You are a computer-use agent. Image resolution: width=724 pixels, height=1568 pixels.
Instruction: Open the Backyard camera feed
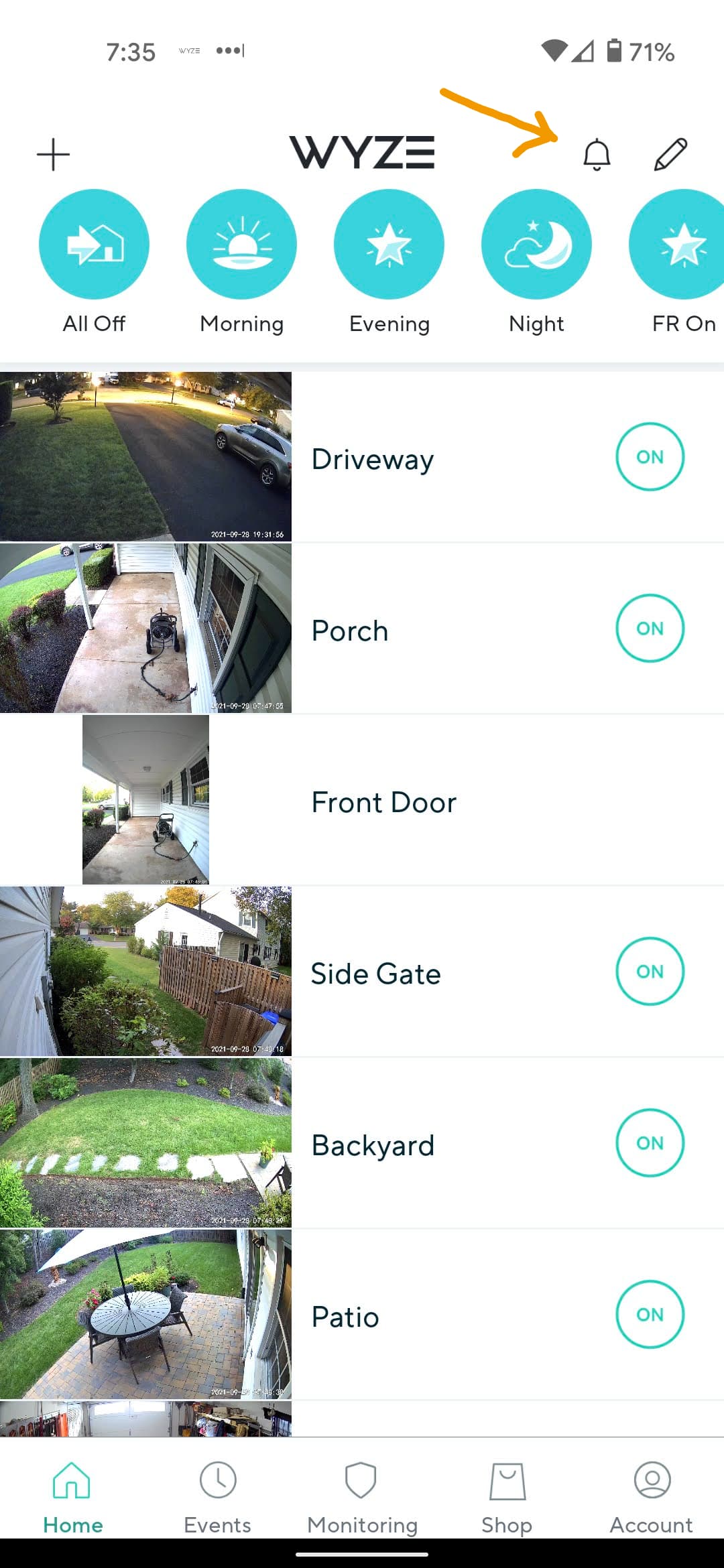click(x=145, y=1142)
